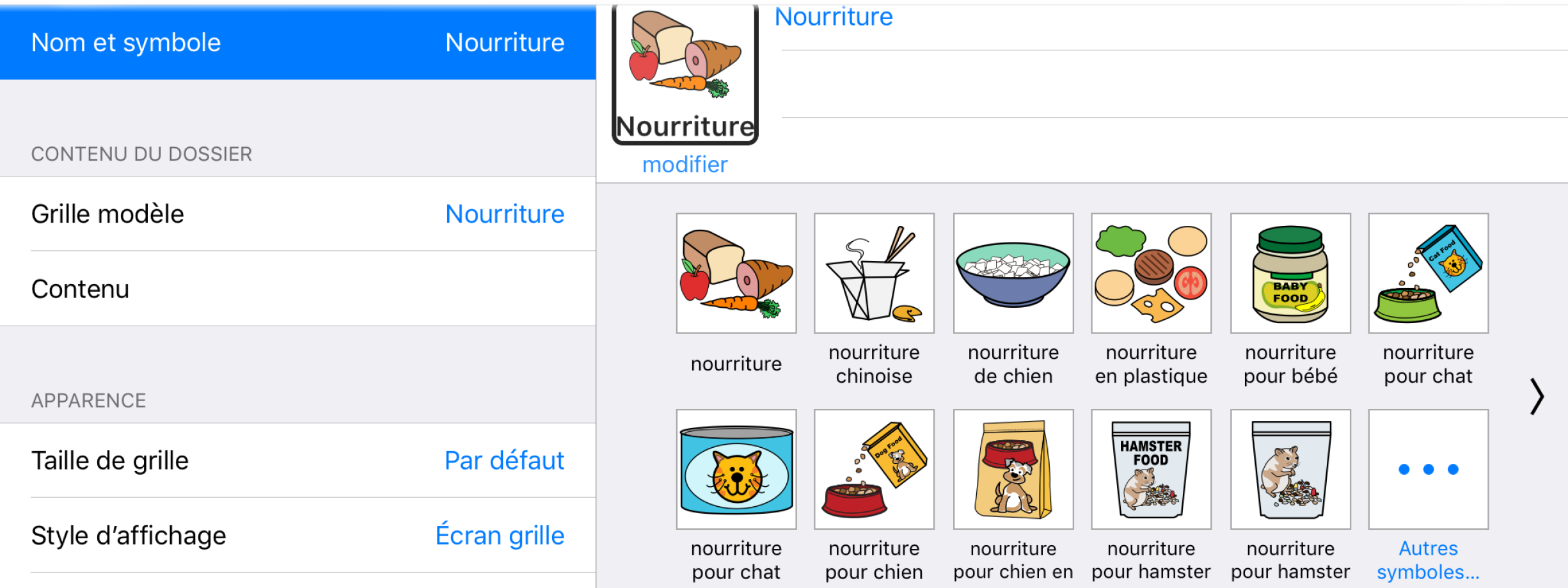This screenshot has width=1568, height=588.
Task: Select the plain nourriture symbol
Action: coord(736,274)
